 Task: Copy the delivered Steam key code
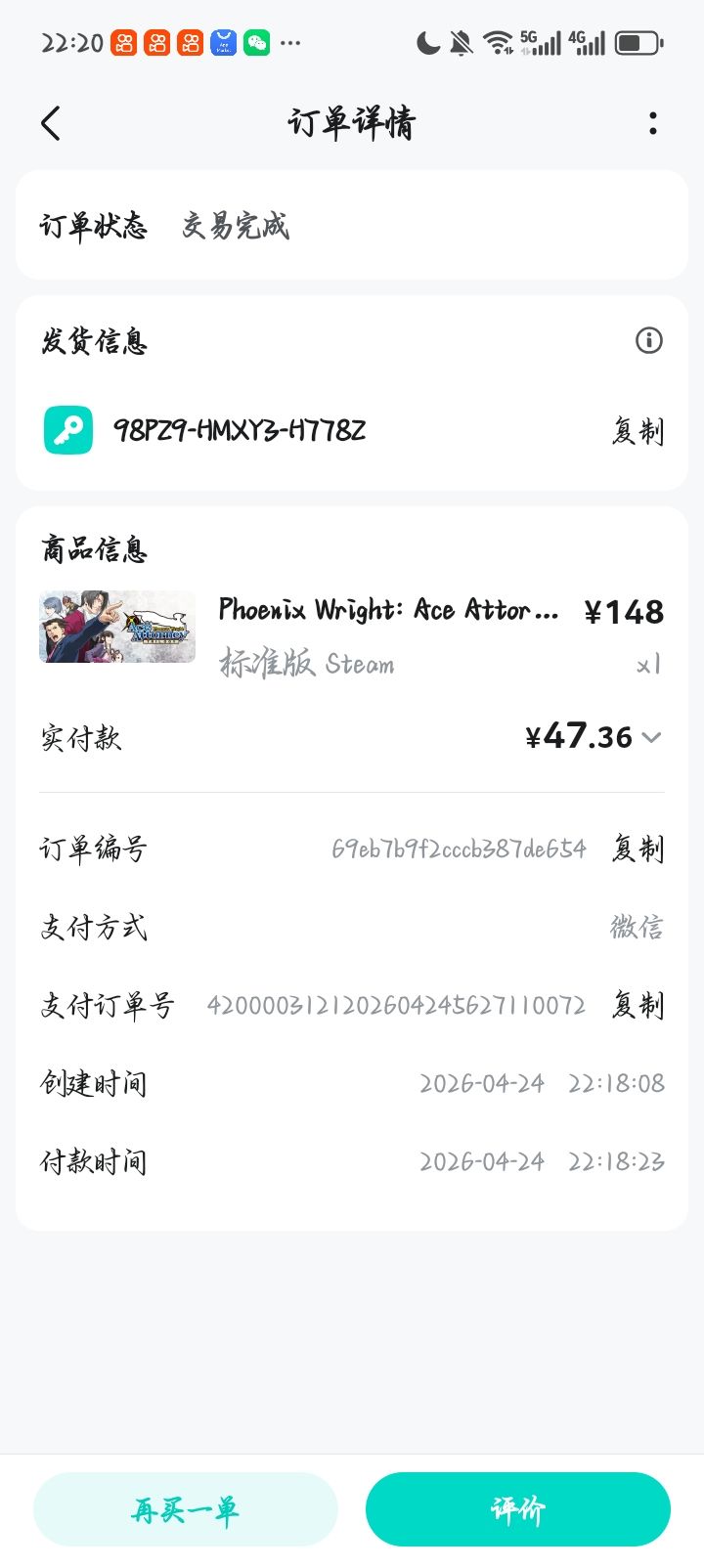[638, 431]
